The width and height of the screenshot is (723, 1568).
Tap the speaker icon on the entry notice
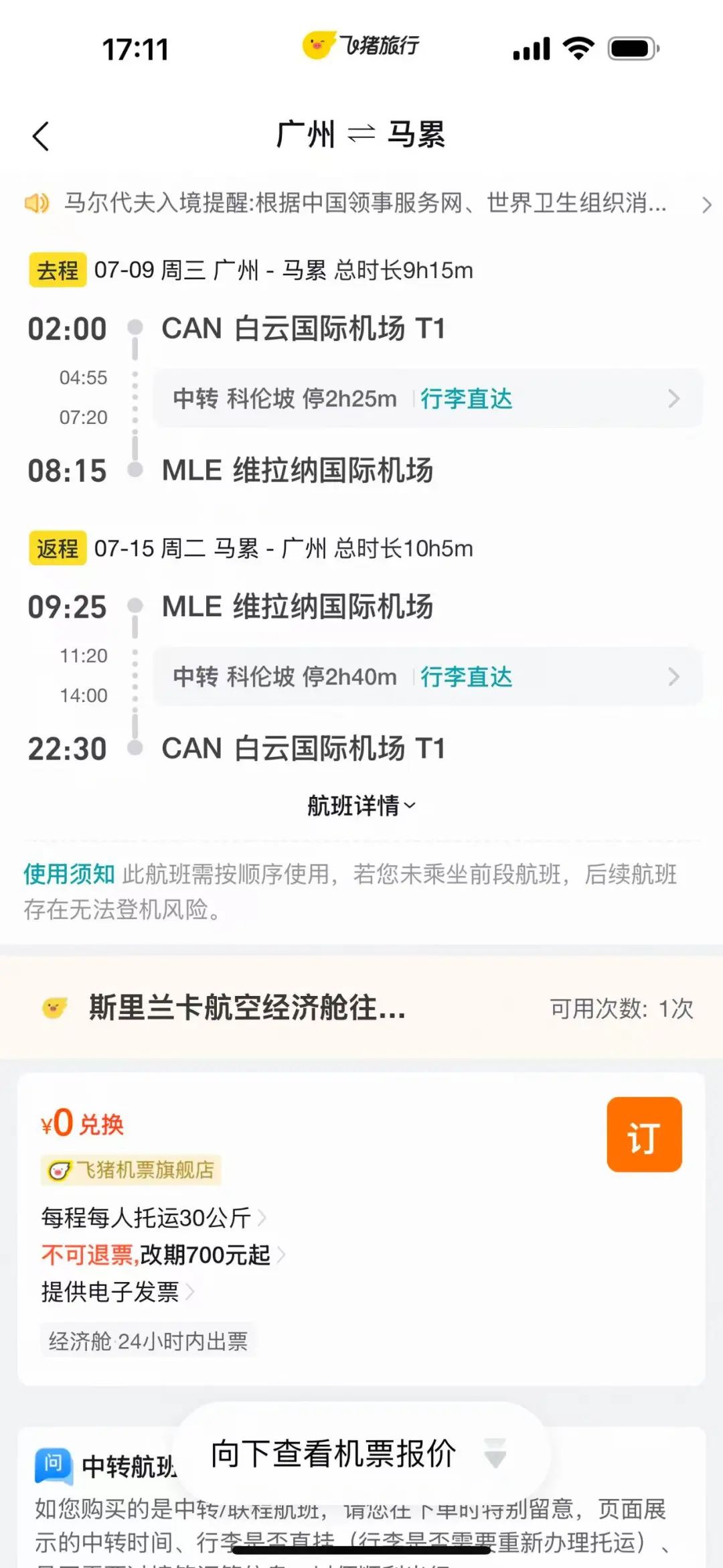[37, 203]
